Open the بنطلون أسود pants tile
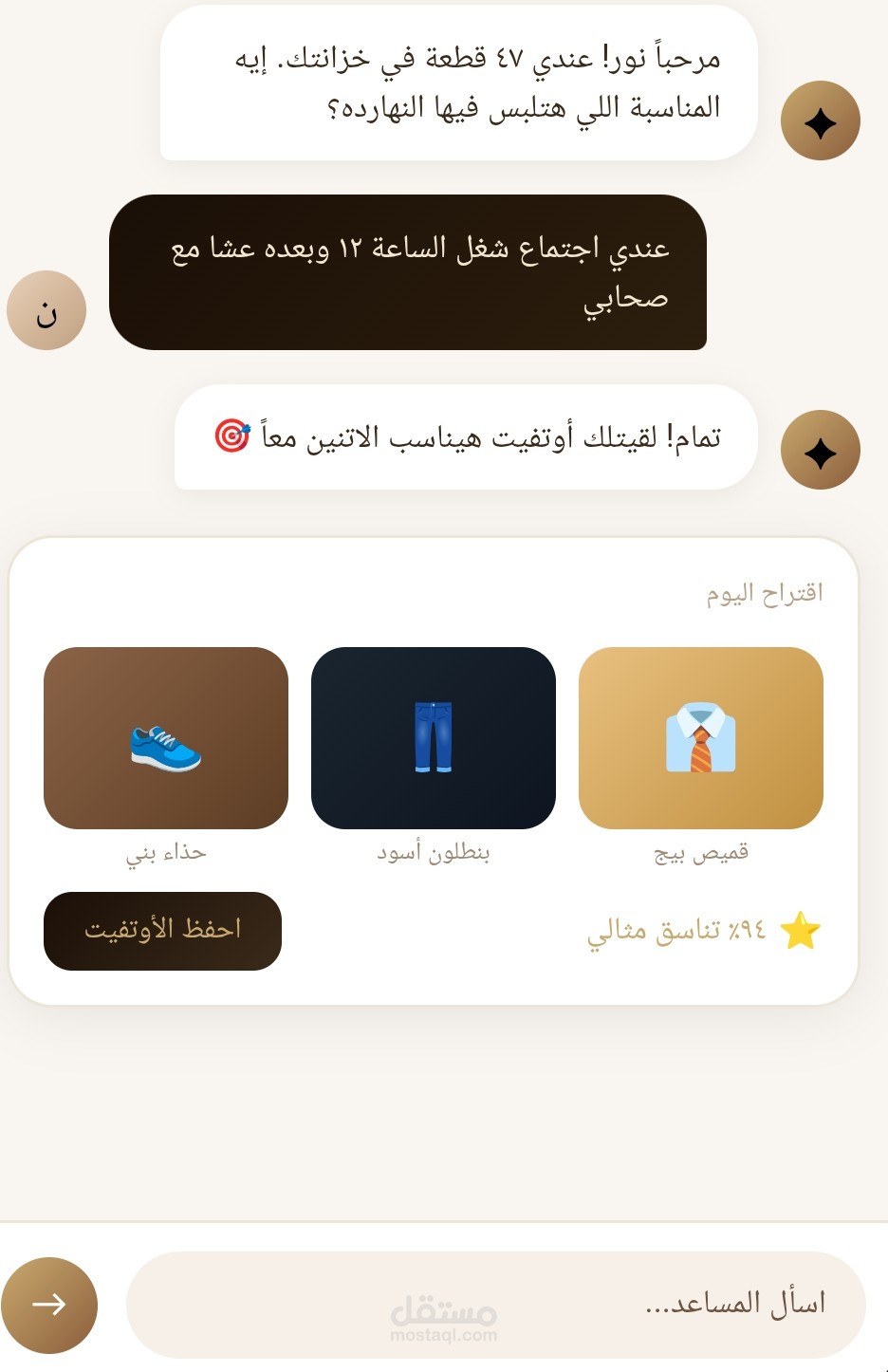 (433, 738)
